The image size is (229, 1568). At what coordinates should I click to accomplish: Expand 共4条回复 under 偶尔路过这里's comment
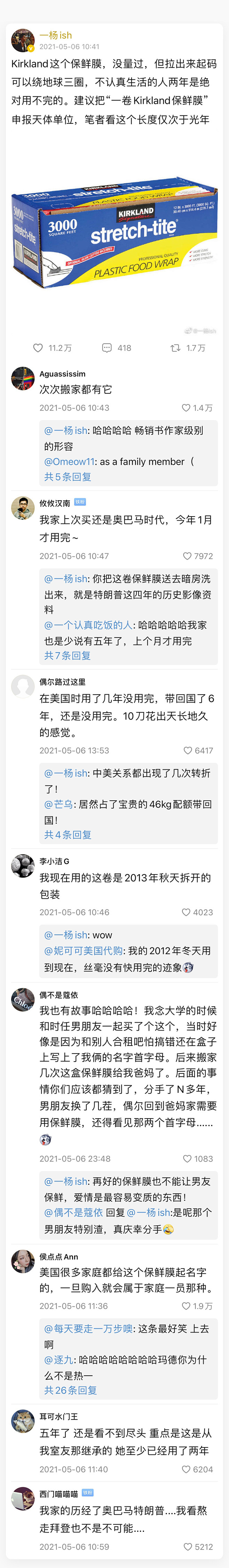click(x=68, y=834)
